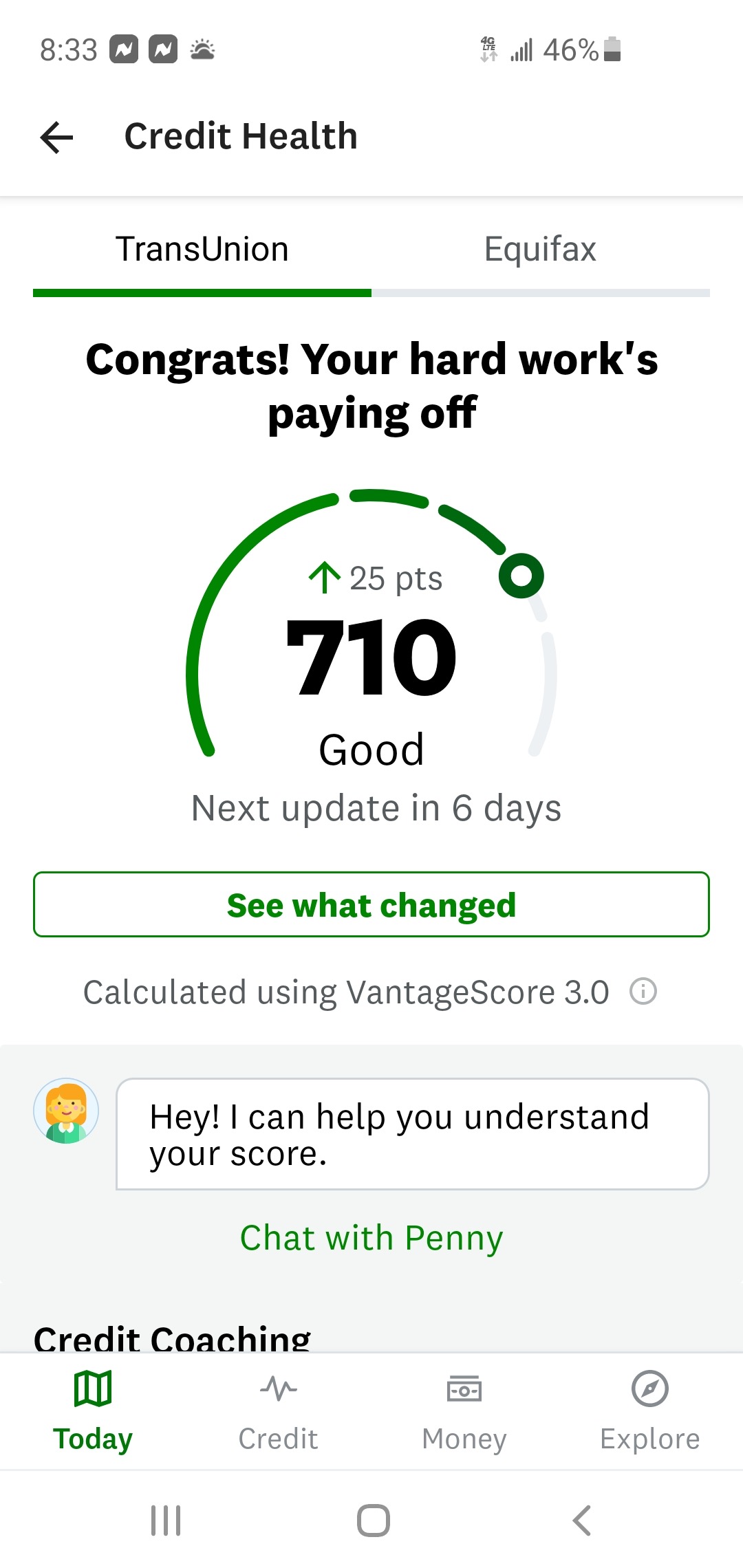This screenshot has width=743, height=1568.
Task: Open the VantageScore 3.0 info icon
Action: [643, 992]
